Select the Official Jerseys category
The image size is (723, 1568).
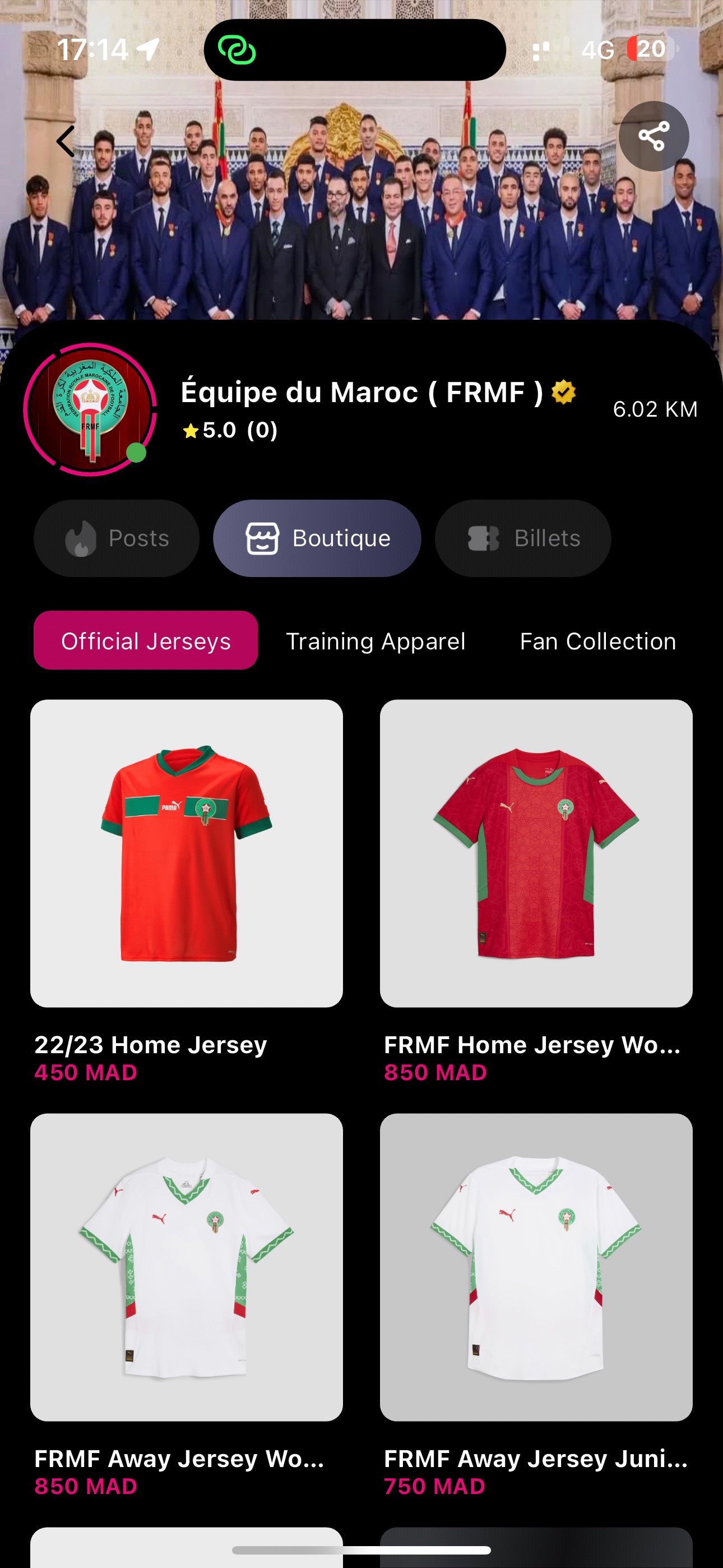click(146, 641)
